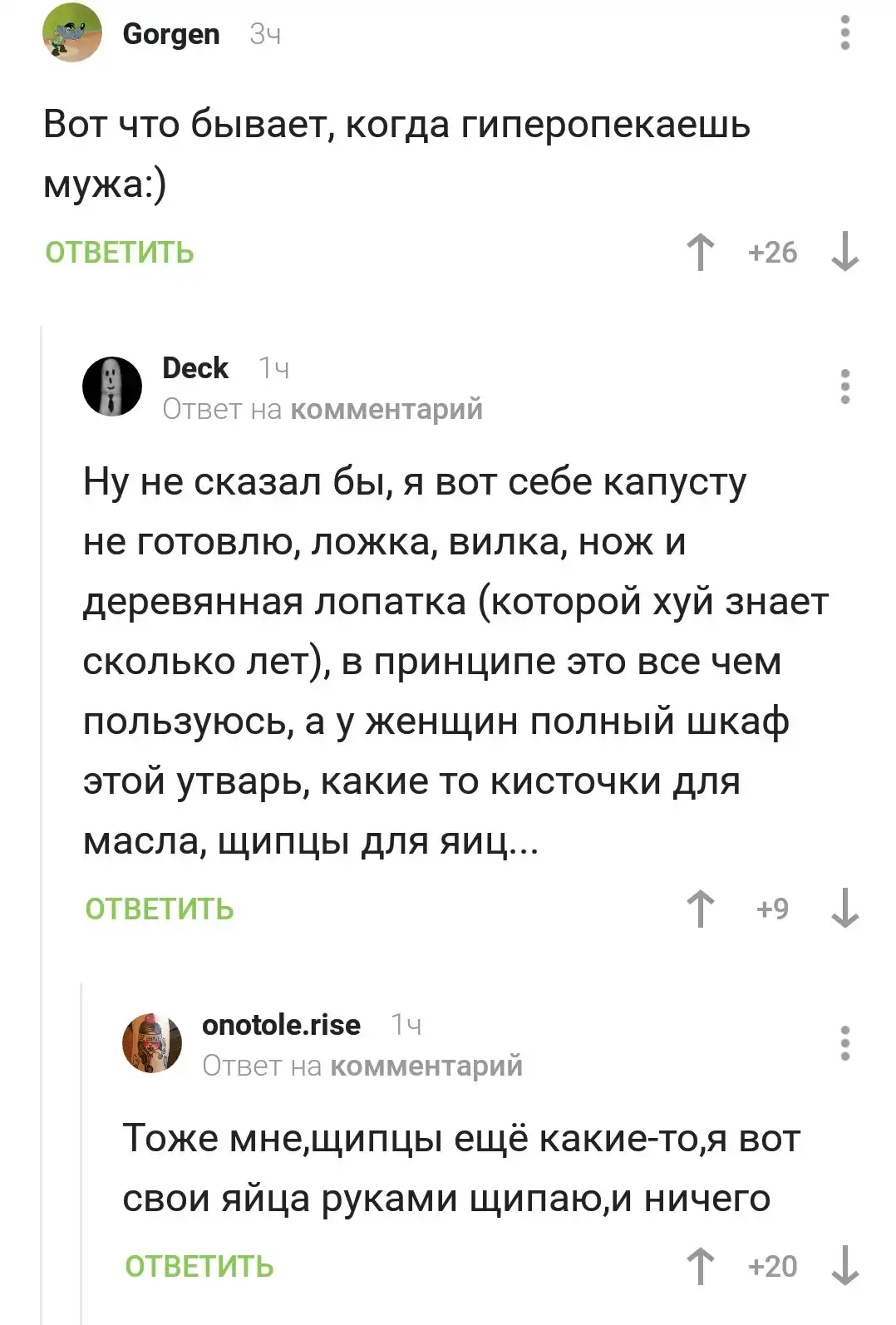The width and height of the screenshot is (896, 1325).
Task: Upvote onotole.rise's comment
Action: pyautogui.click(x=701, y=1266)
